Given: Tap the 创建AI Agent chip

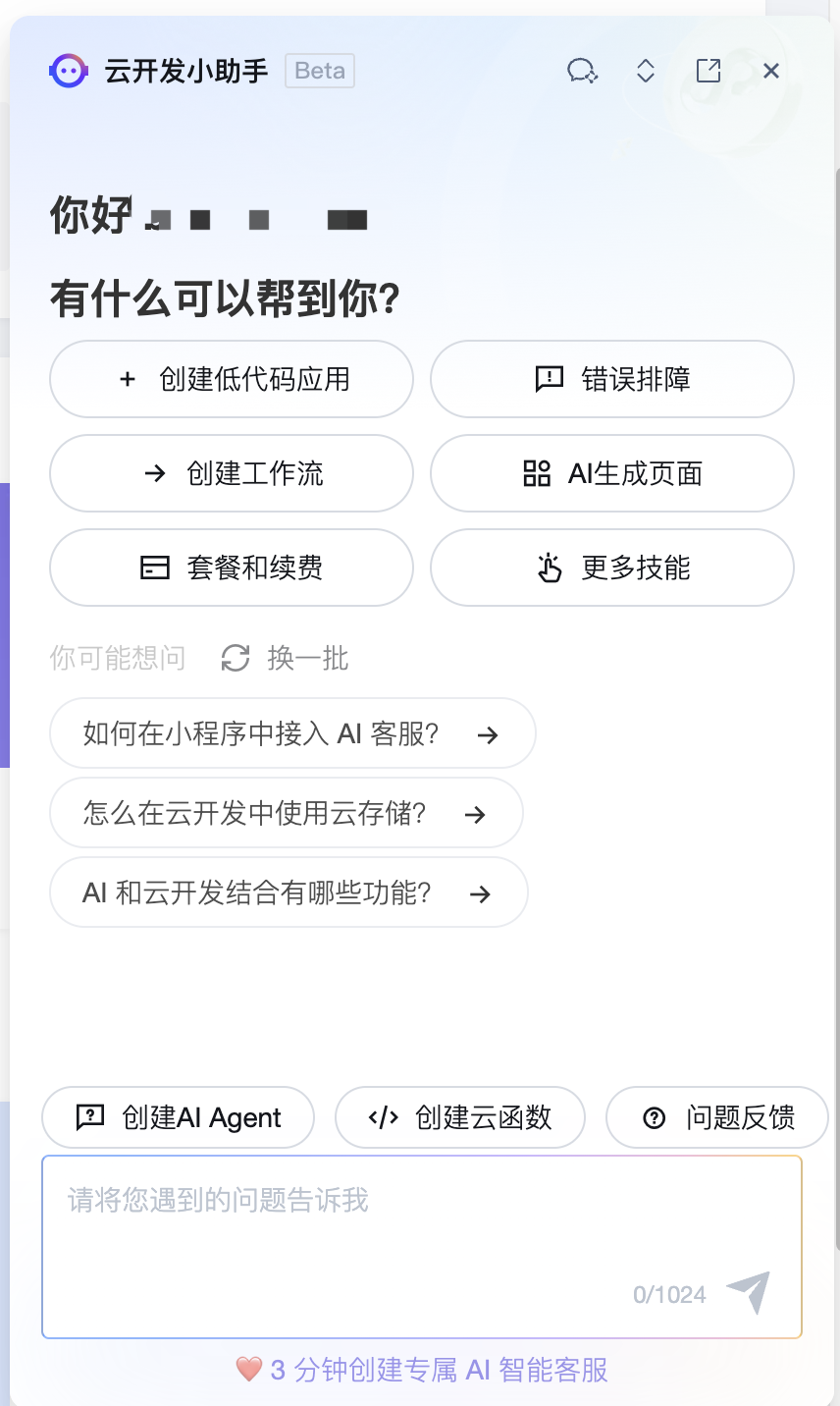Looking at the screenshot, I should tap(179, 1117).
